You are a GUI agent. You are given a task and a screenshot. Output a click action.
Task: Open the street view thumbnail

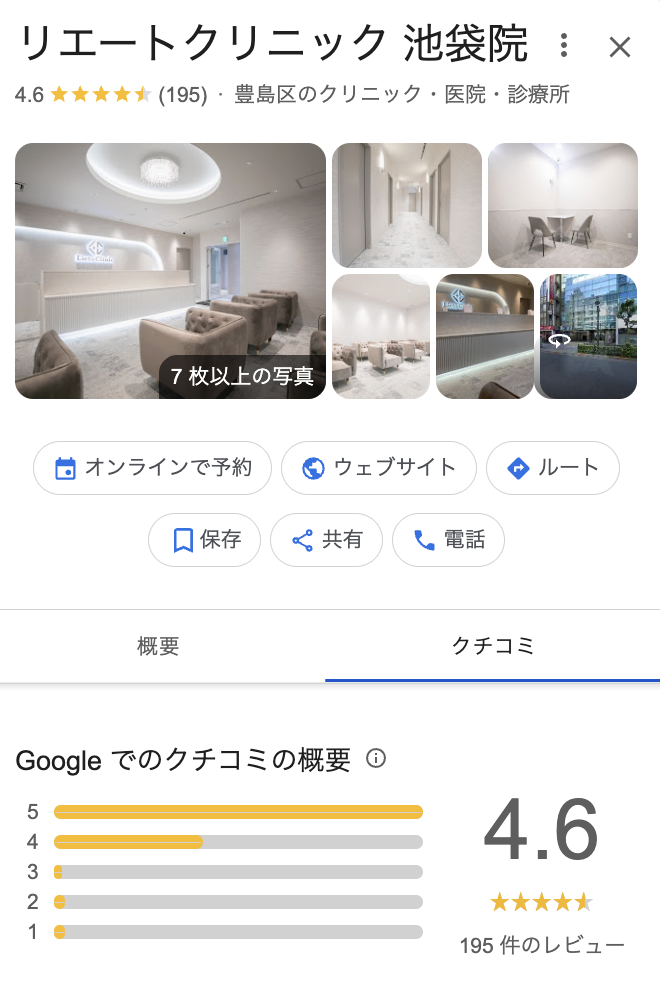(588, 336)
